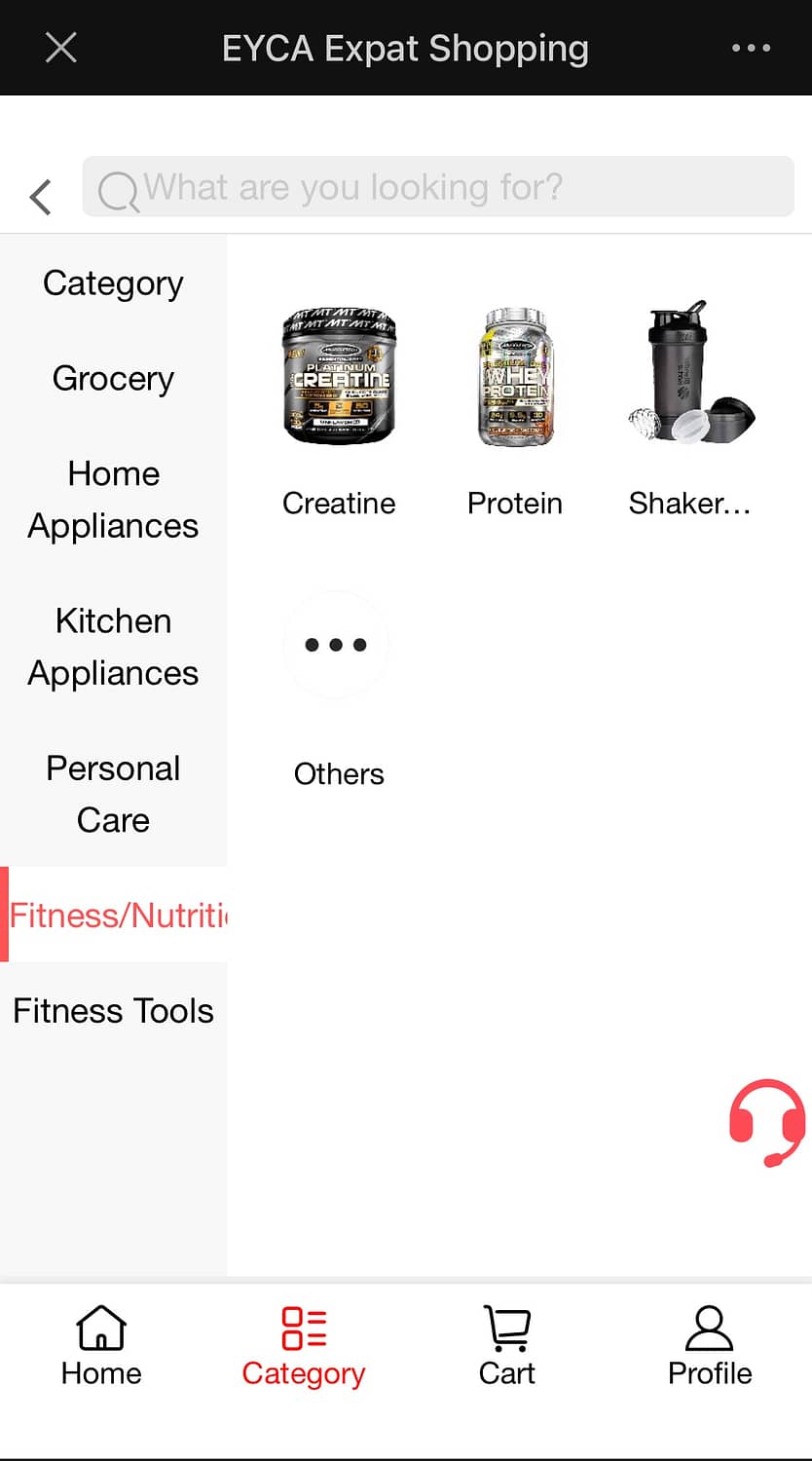Select the Personal Care category

click(x=113, y=794)
